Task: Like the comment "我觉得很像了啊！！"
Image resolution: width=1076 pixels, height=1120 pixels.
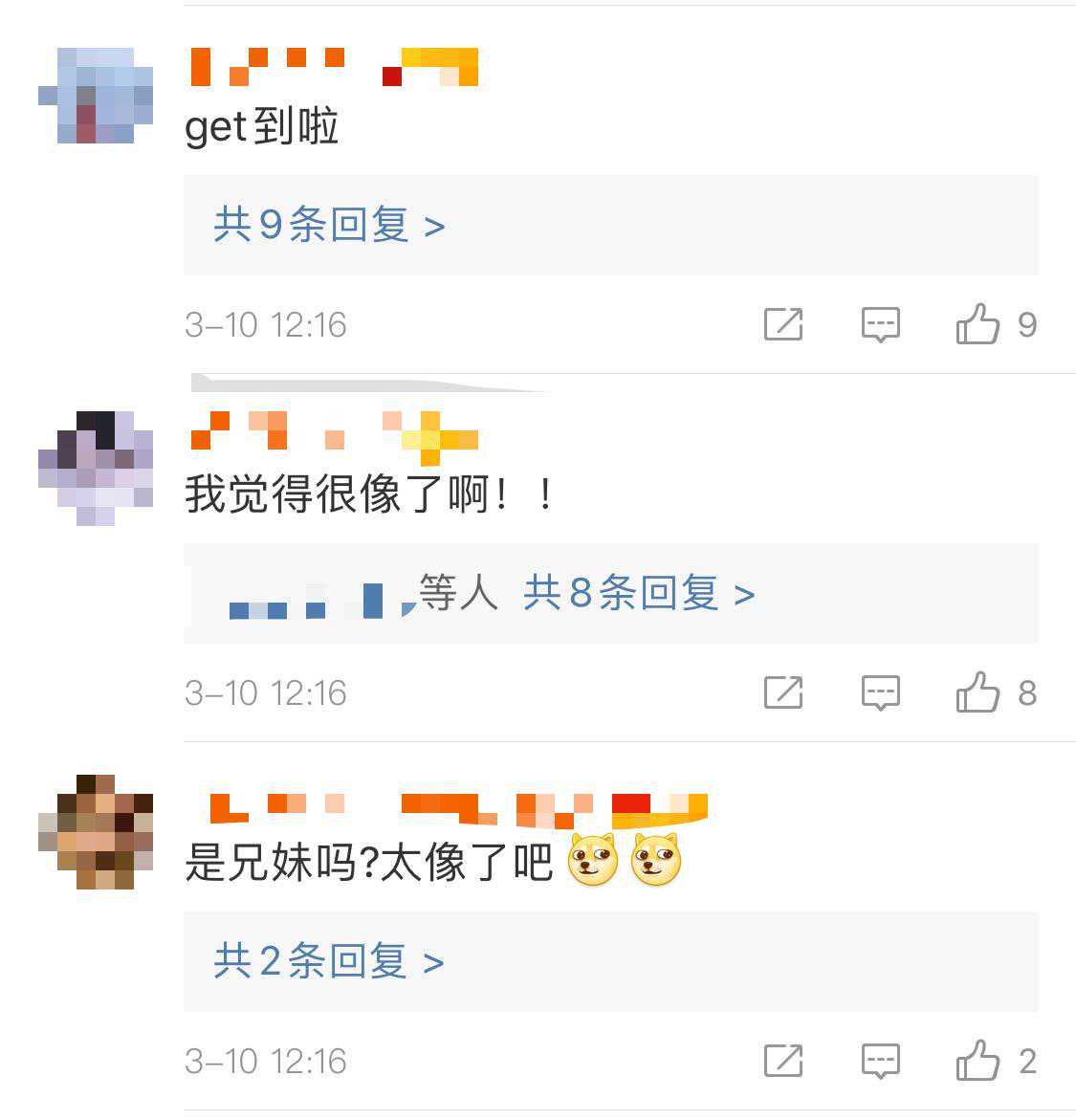Action: coord(977,692)
